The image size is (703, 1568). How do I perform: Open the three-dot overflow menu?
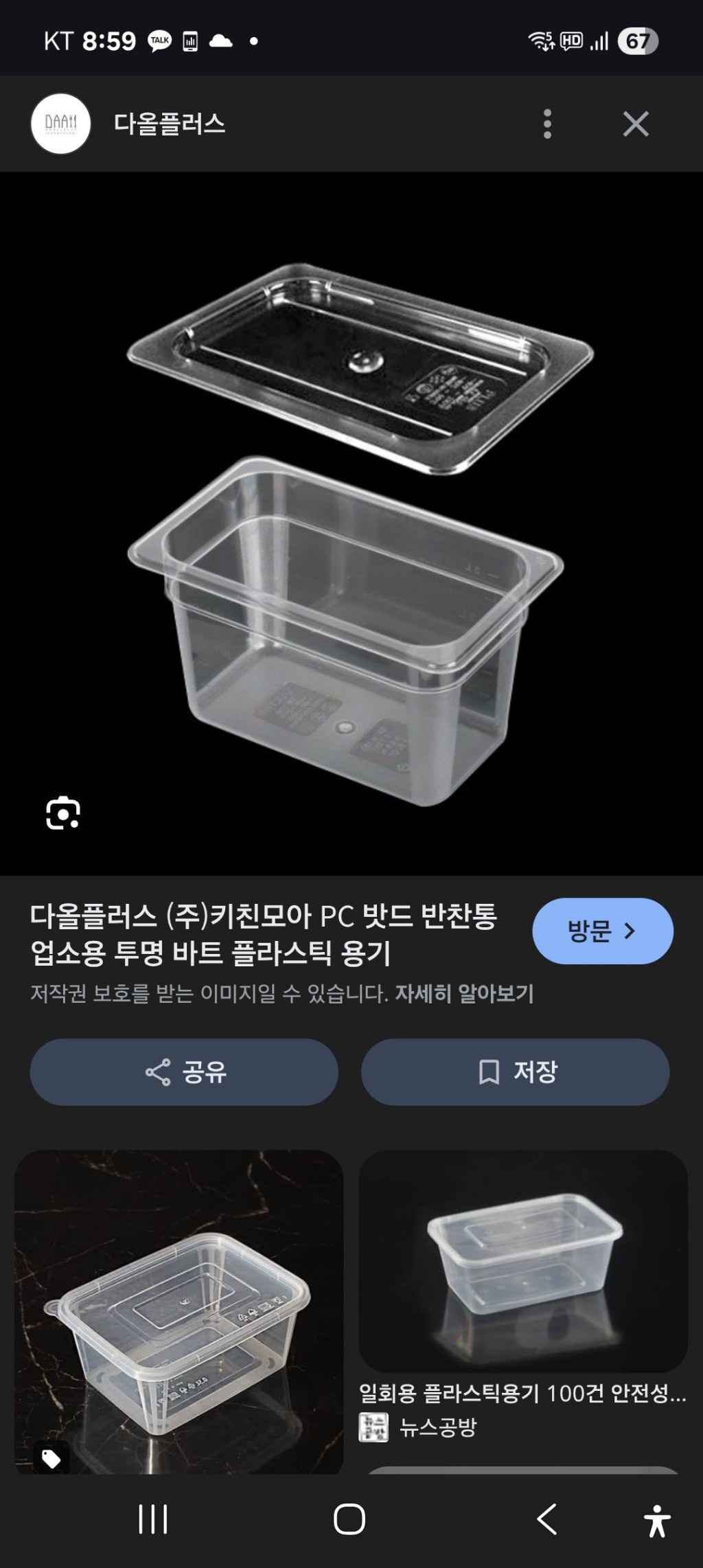coord(547,124)
